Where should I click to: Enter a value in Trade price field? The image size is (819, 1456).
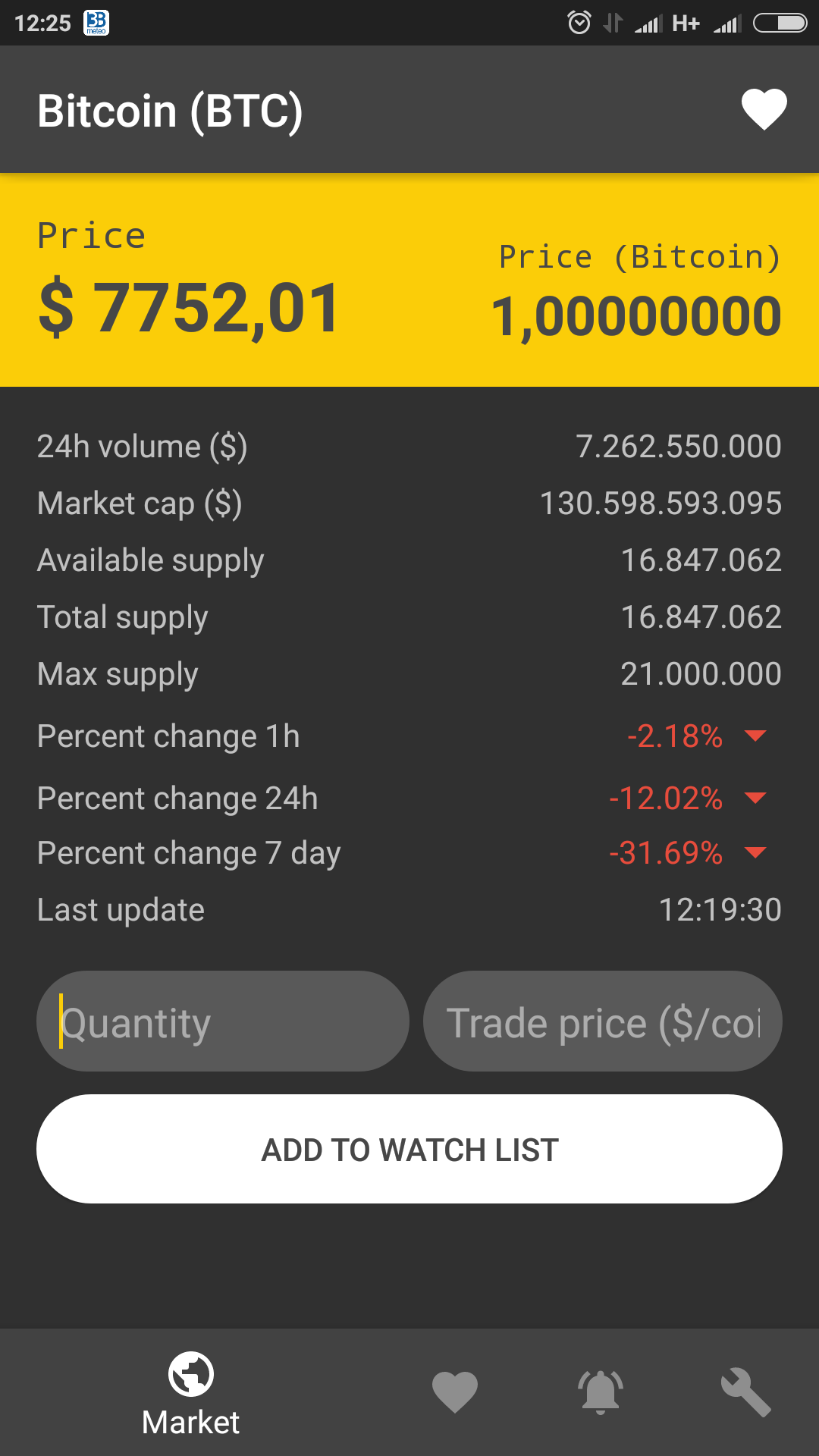(x=603, y=1021)
